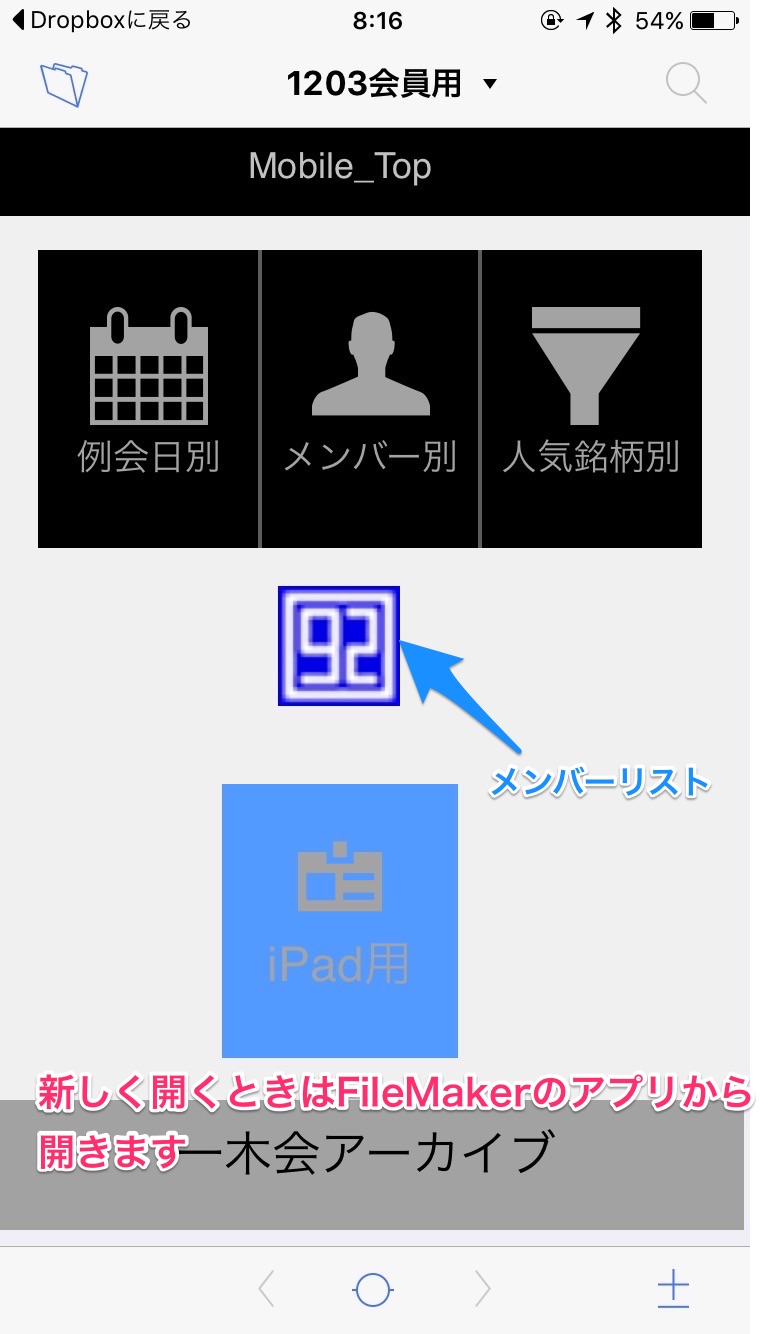Open the メンバー別 person tile
The image size is (772, 1334).
(370, 399)
